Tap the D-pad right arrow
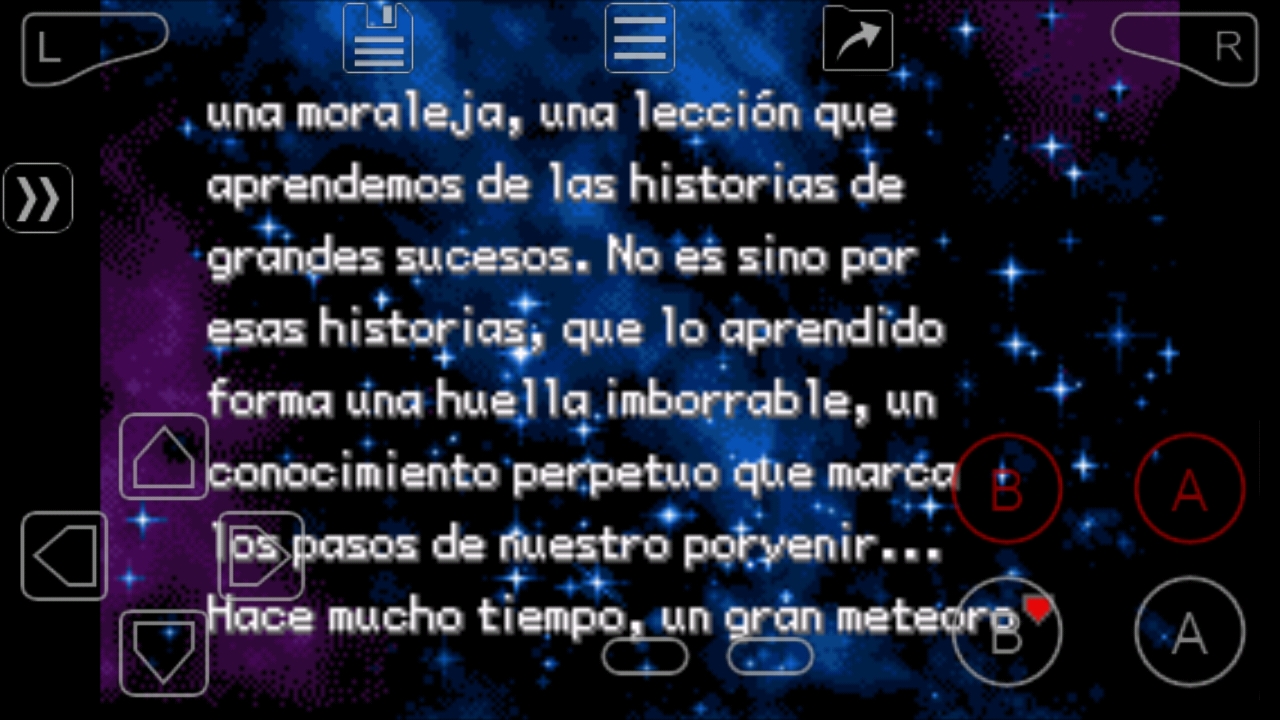Image resolution: width=1280 pixels, height=720 pixels. pyautogui.click(x=260, y=556)
